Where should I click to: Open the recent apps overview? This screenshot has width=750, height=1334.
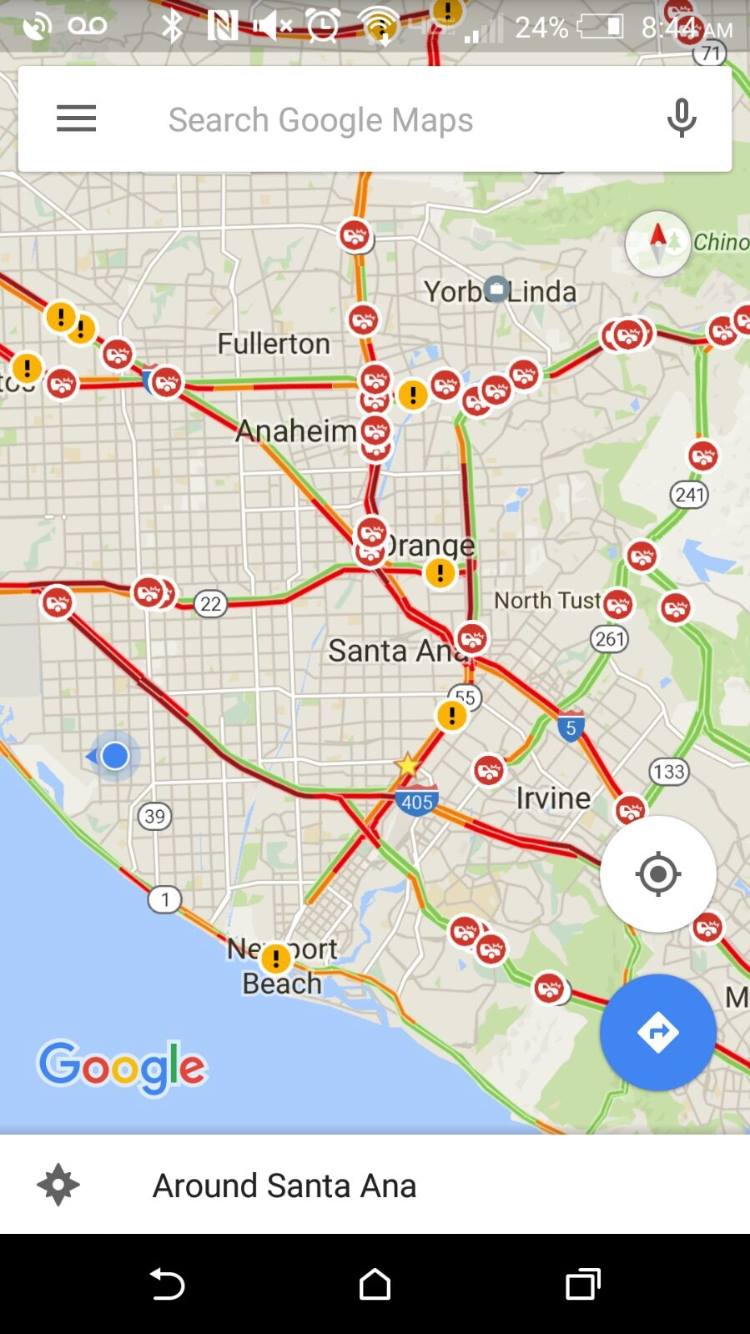coord(583,1283)
